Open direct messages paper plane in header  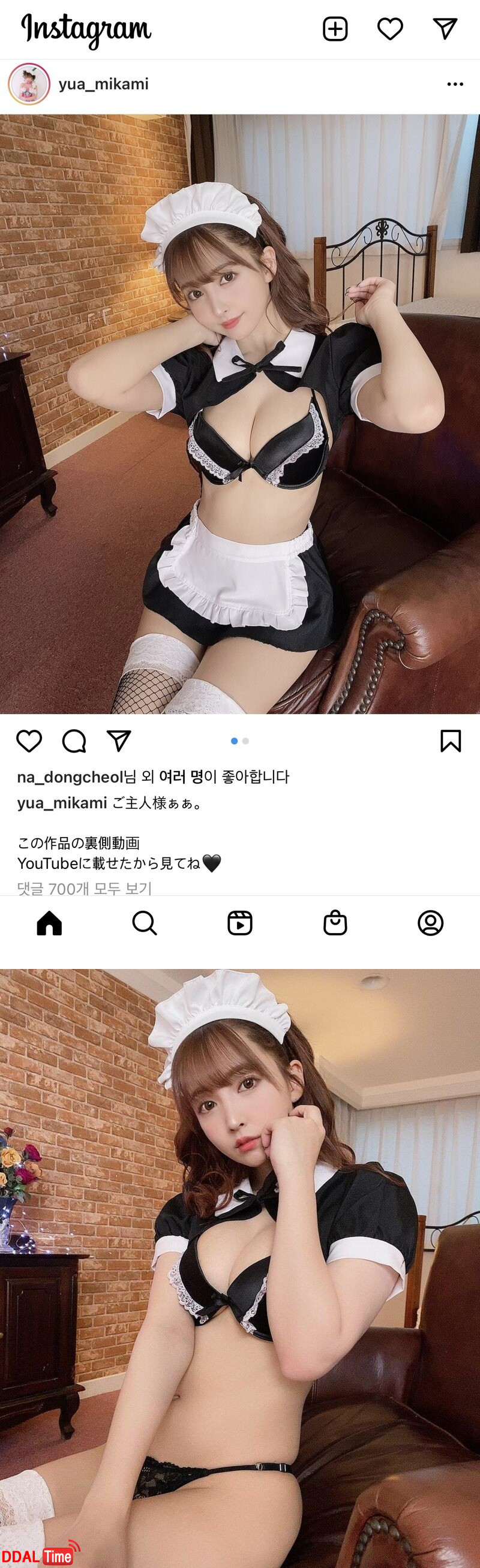click(x=445, y=29)
